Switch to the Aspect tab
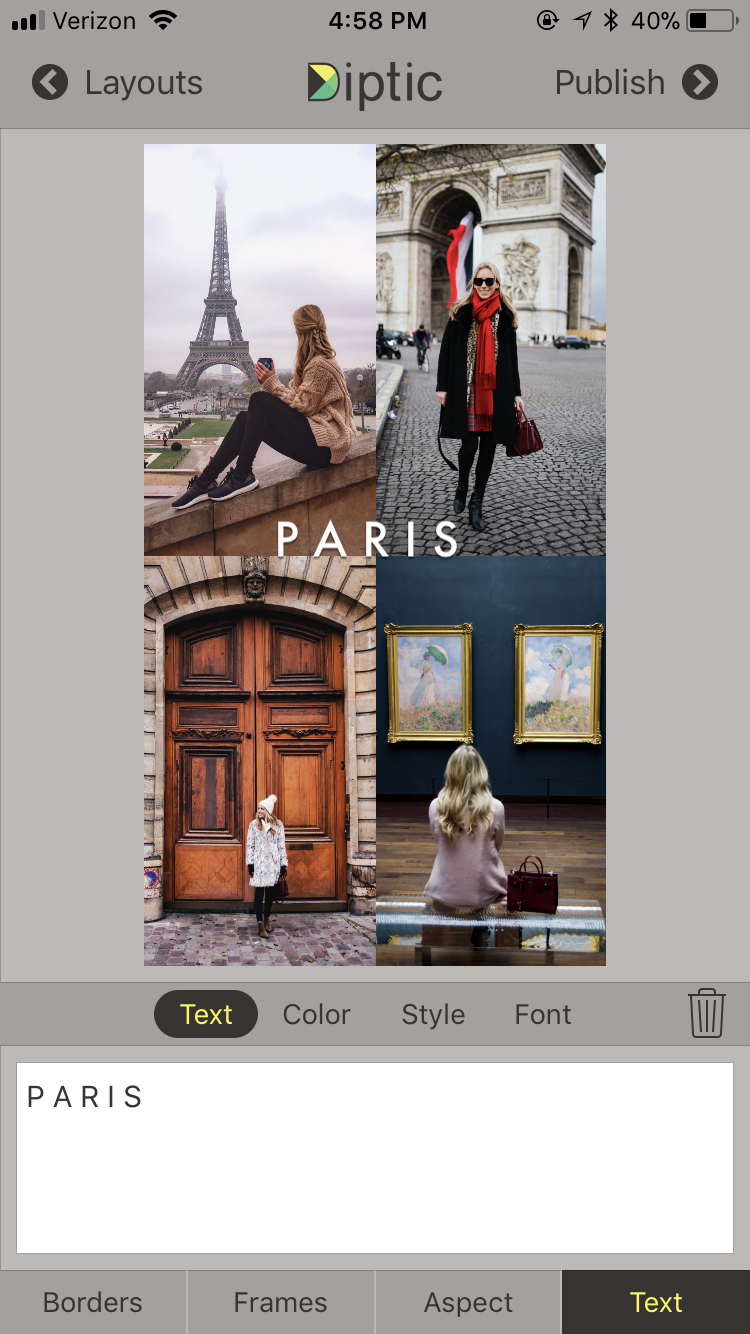Screen dimensions: 750x1334 pos(468,1302)
